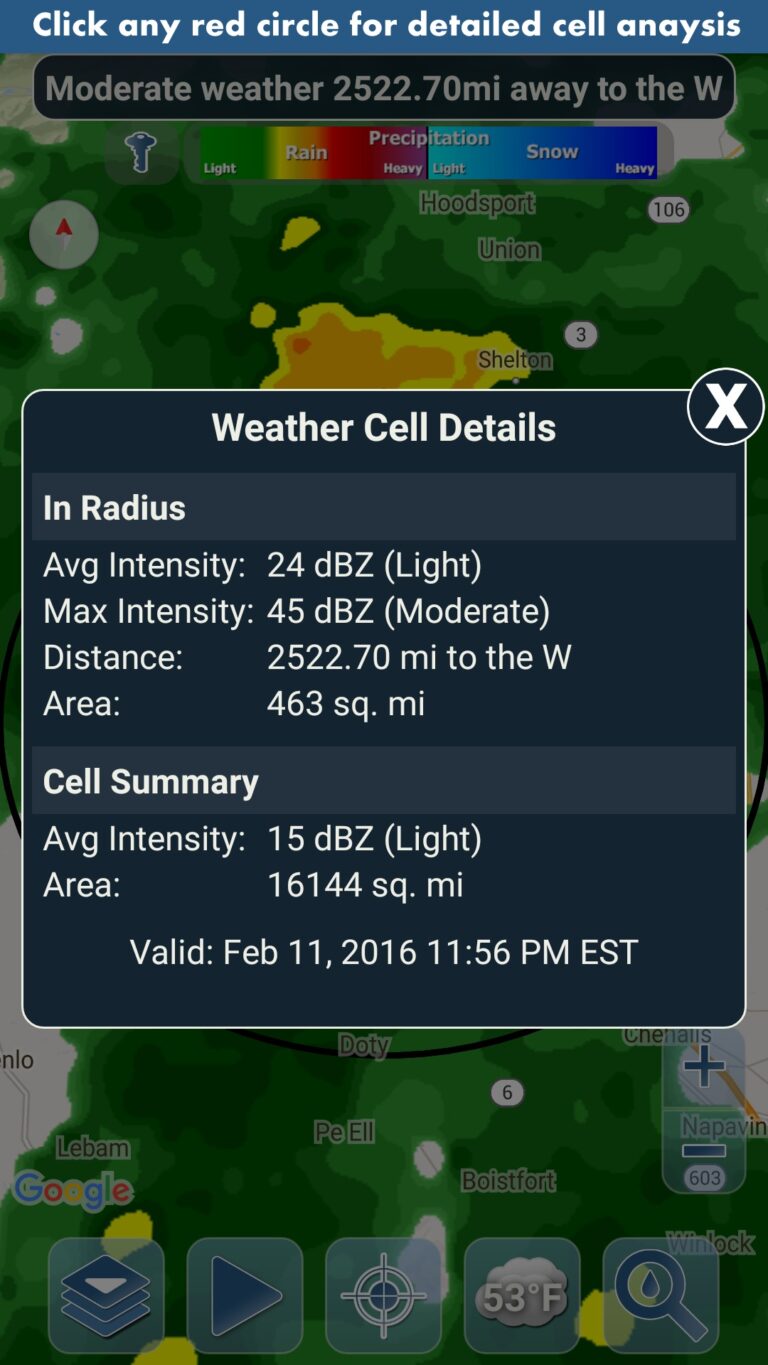Select route 3 shield near Shelton
768x1365 pixels.
[581, 335]
